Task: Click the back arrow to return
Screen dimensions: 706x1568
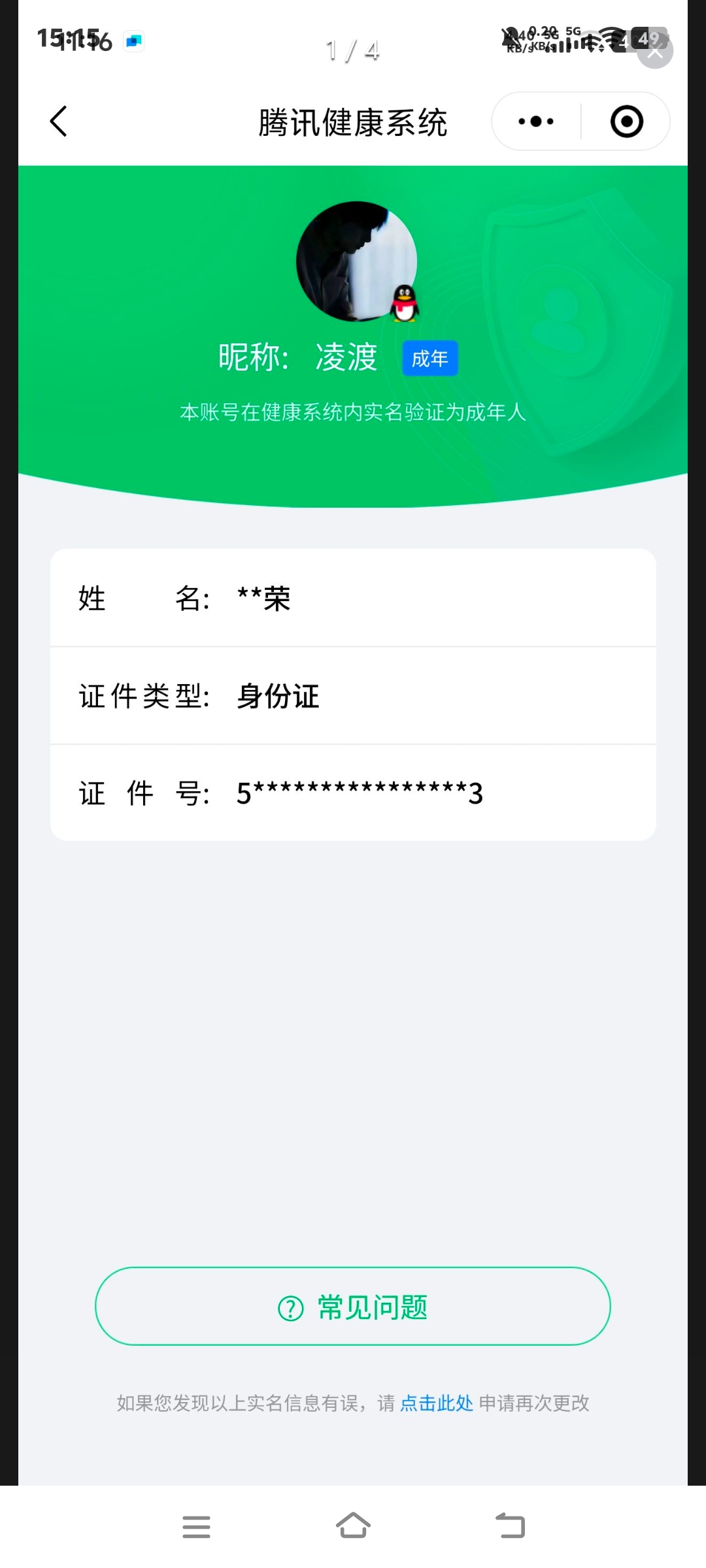Action: point(59,121)
